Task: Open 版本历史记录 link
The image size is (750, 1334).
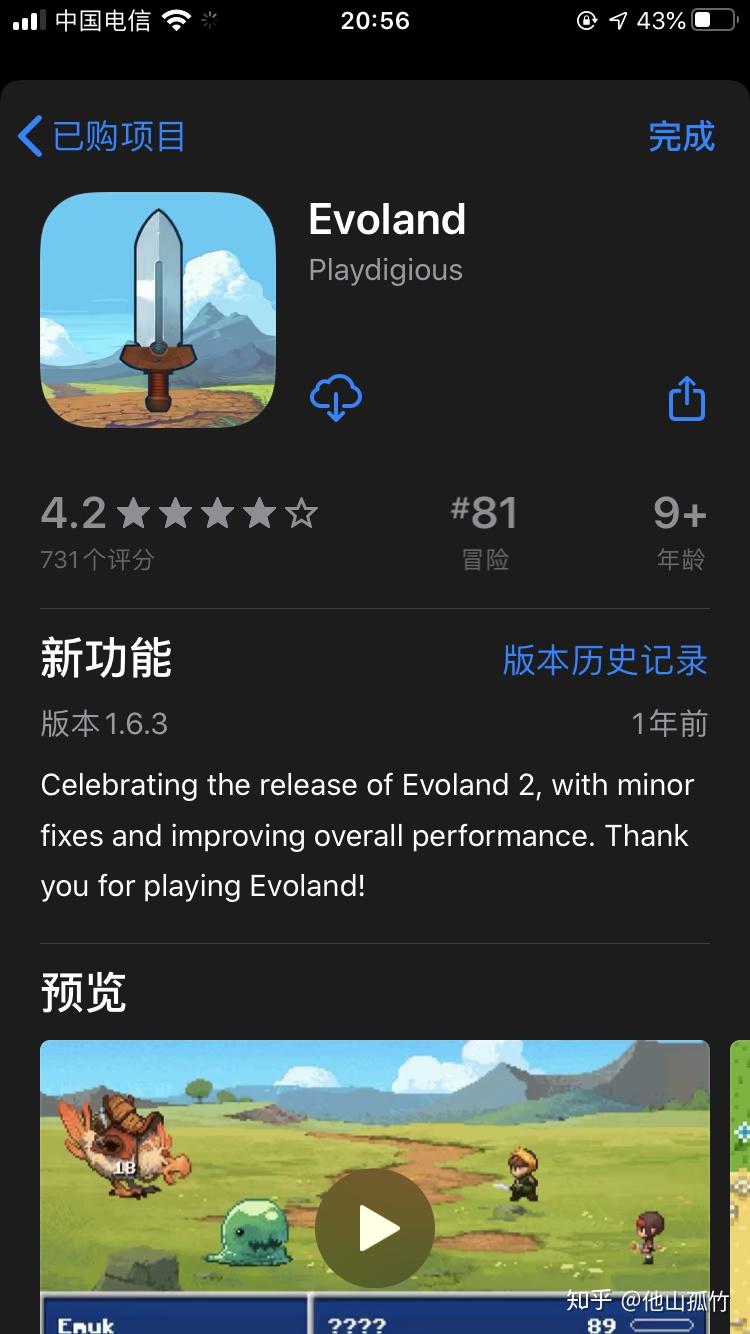Action: point(605,660)
